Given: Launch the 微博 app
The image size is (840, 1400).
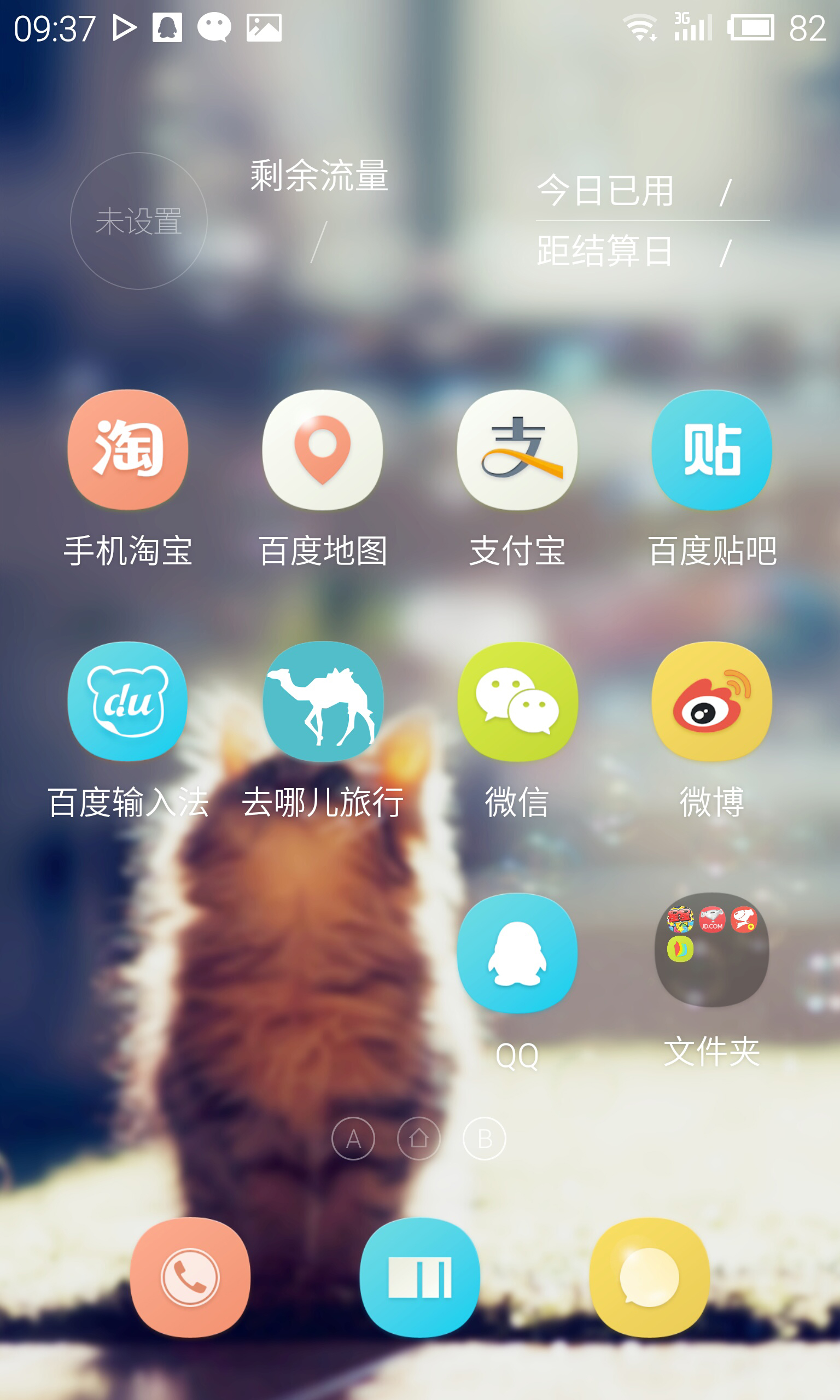Looking at the screenshot, I should [711, 702].
